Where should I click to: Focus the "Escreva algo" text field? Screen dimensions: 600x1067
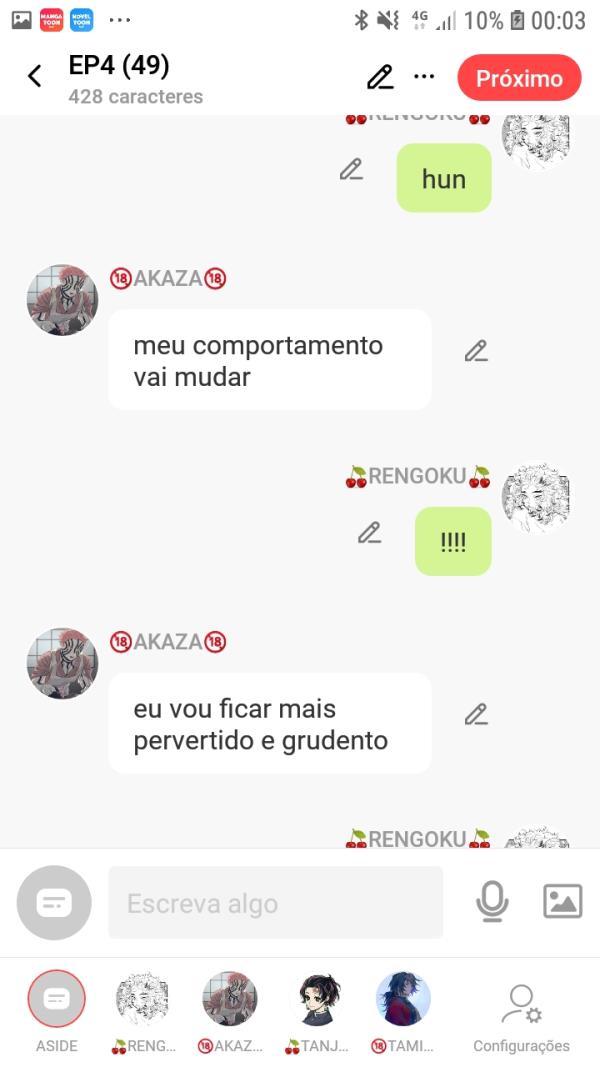[x=275, y=903]
